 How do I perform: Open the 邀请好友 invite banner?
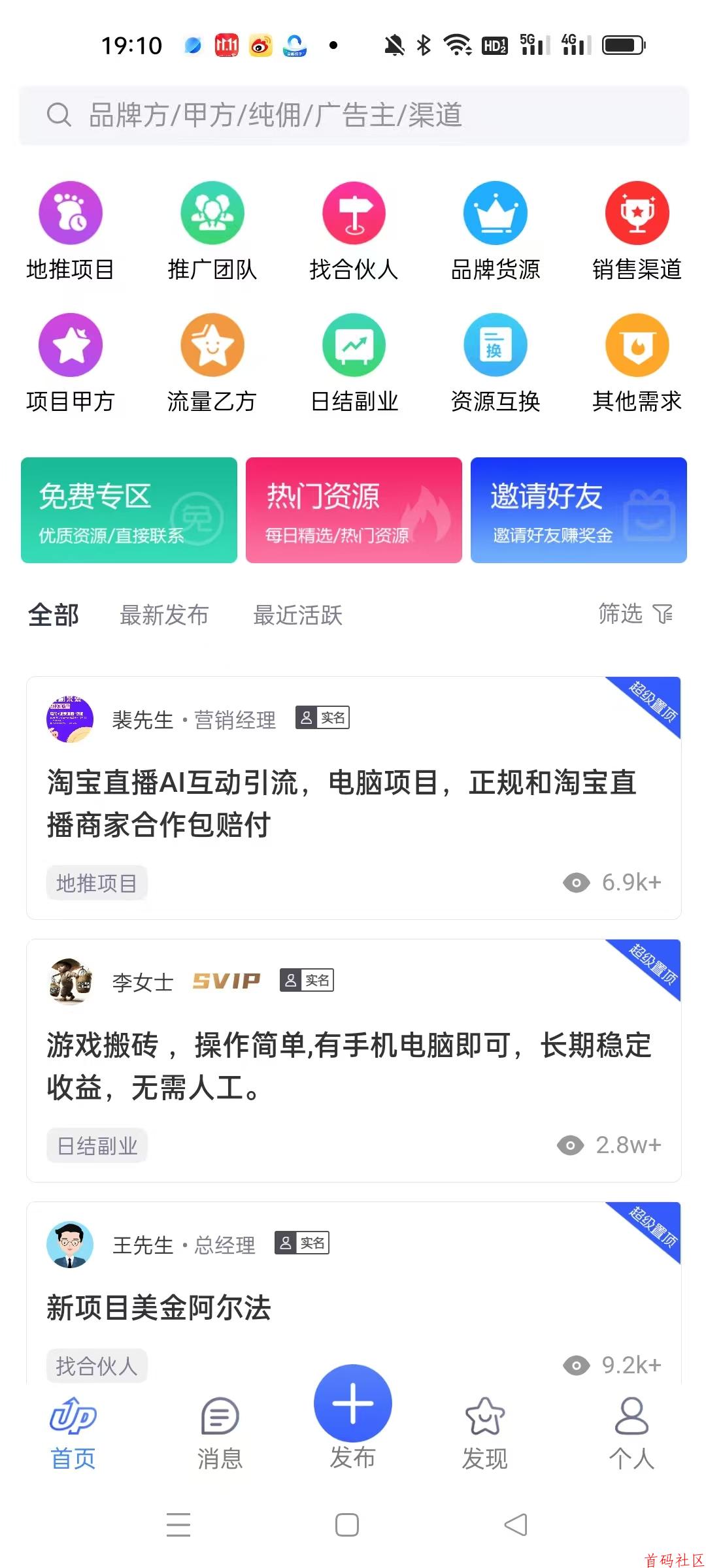coord(578,510)
